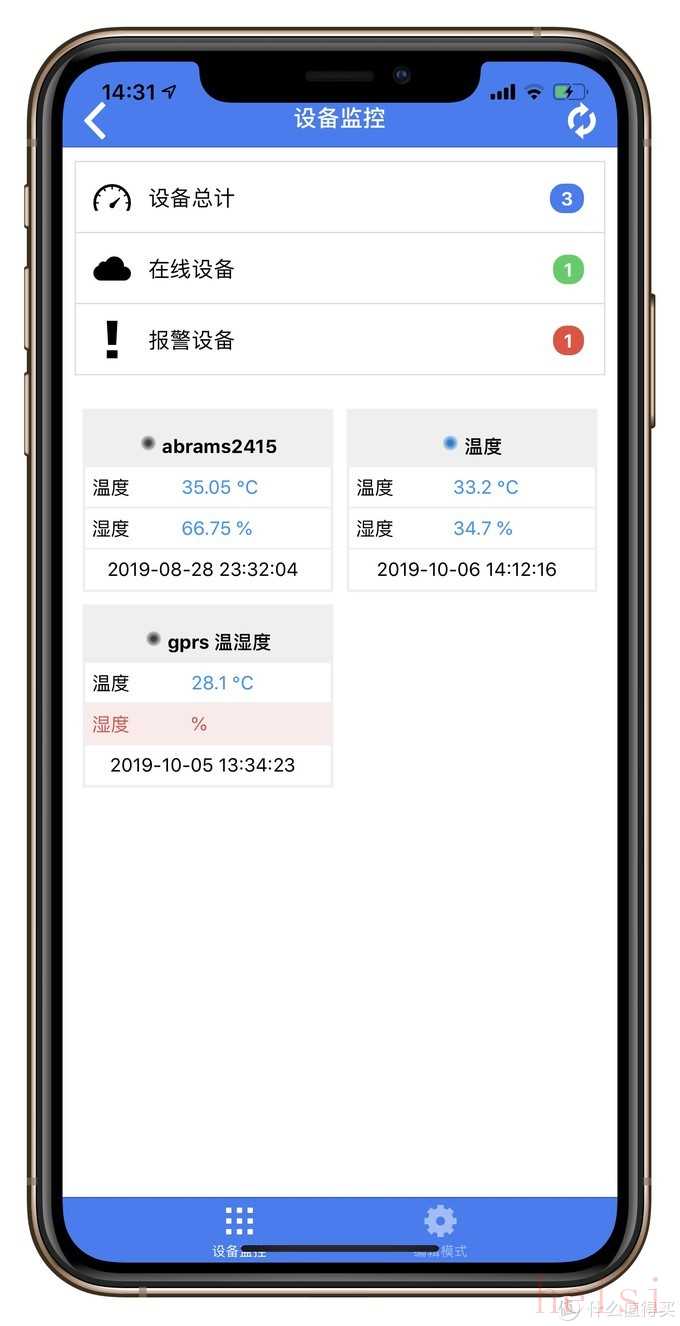680x1326 pixels.
Task: Switch to the 编辑模式 tab
Action: click(440, 1229)
